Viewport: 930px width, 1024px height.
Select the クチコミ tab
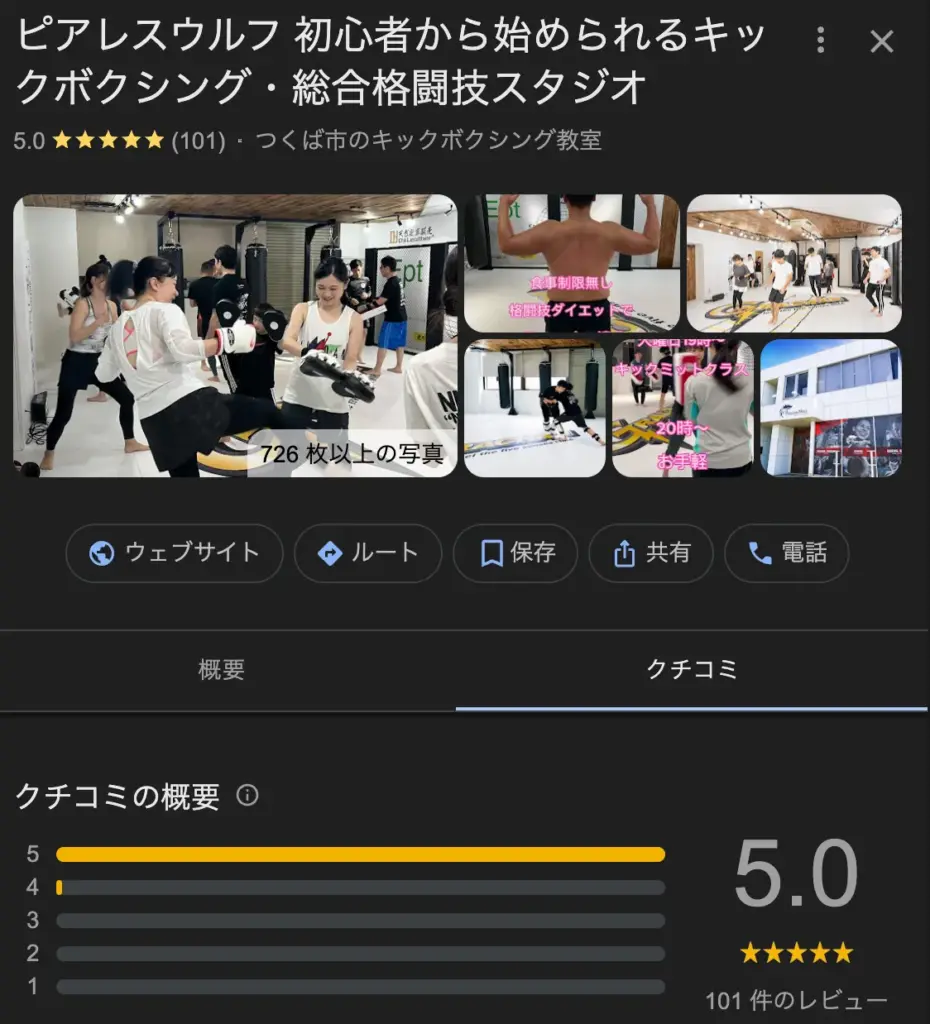[x=691, y=670]
